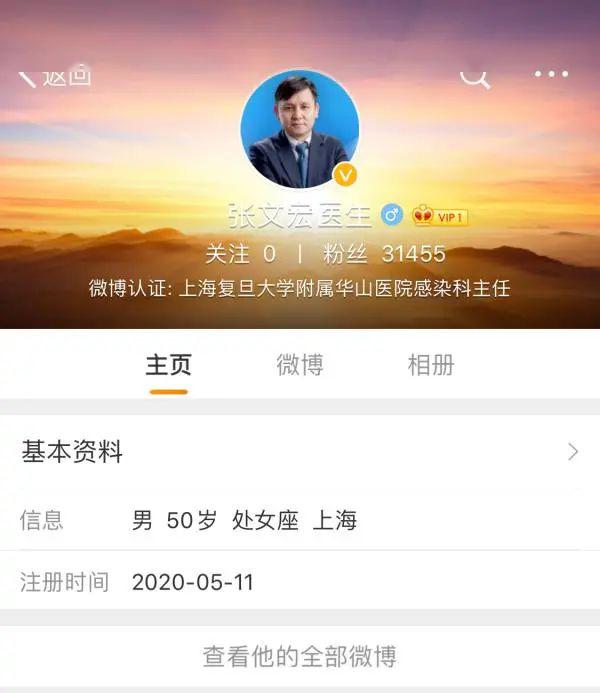Switch to the 主页 tab
The image size is (600, 693).
click(x=168, y=365)
